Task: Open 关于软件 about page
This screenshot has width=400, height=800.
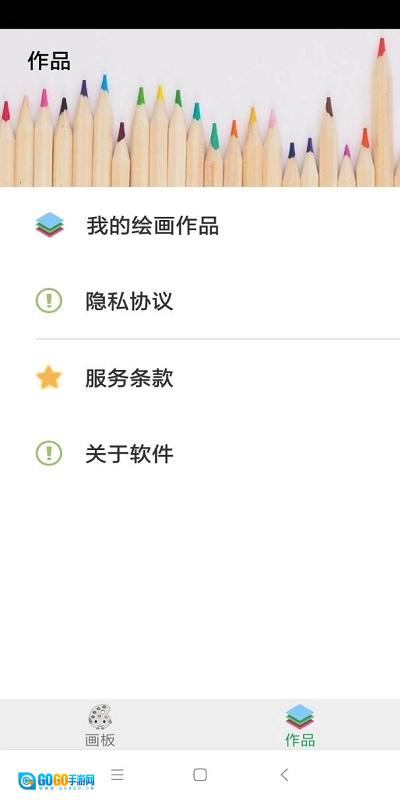Action: tap(200, 454)
